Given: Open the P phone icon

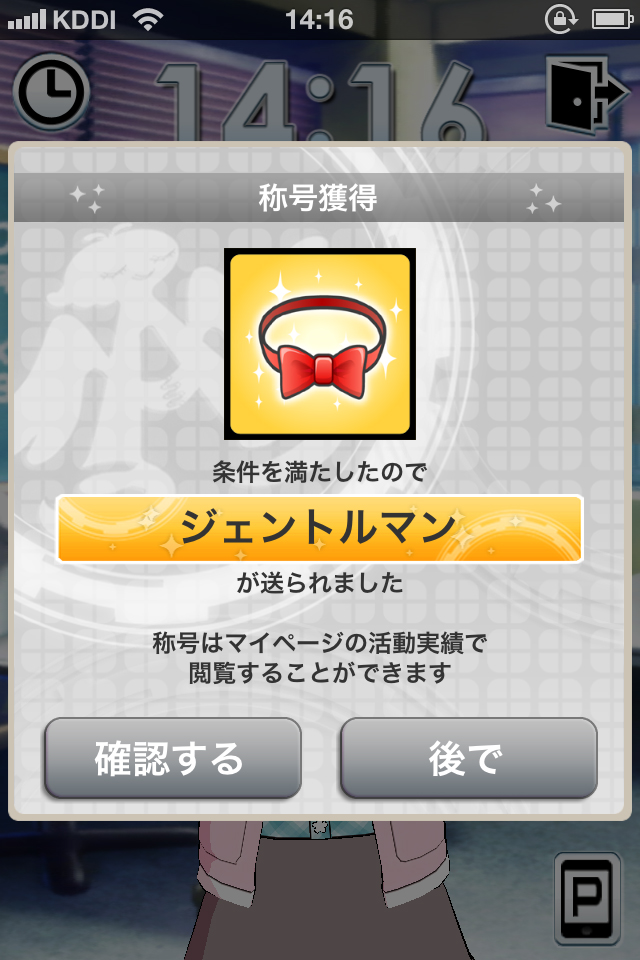Looking at the screenshot, I should (x=587, y=898).
